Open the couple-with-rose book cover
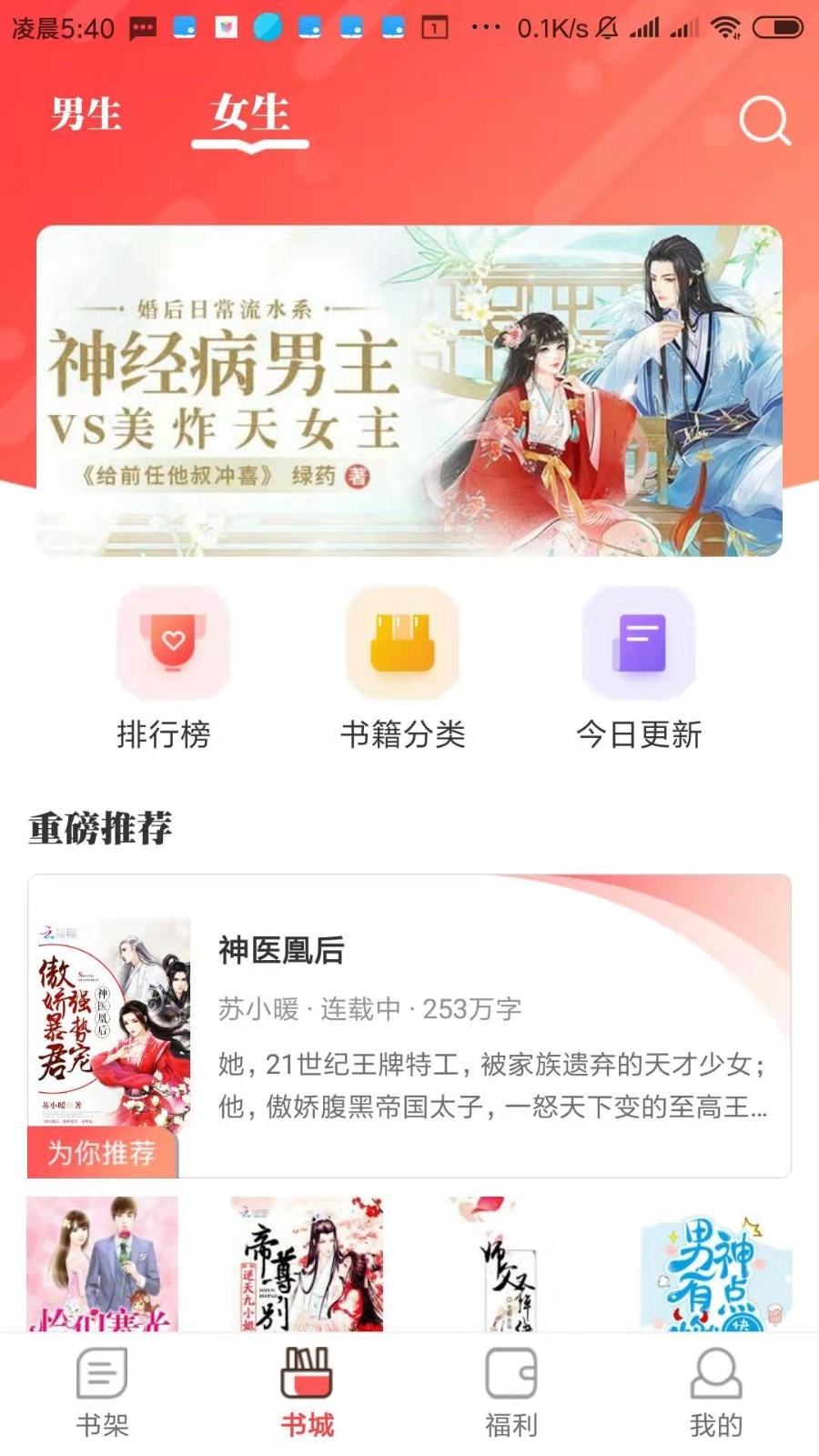This screenshot has height=1456, width=819. click(x=103, y=1265)
